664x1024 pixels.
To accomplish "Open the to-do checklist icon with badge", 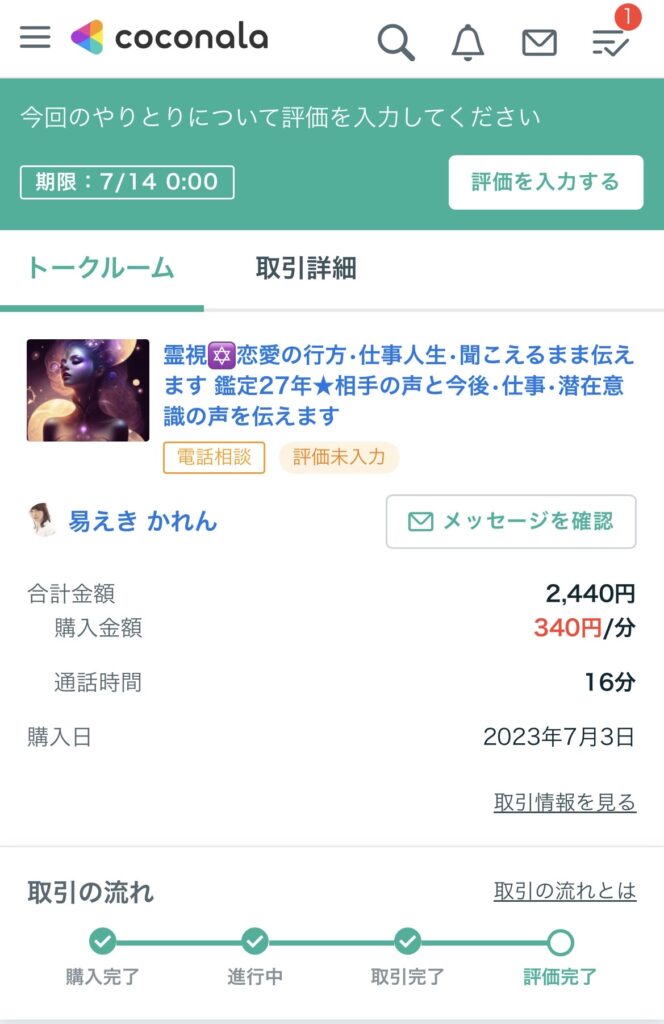I will point(609,42).
